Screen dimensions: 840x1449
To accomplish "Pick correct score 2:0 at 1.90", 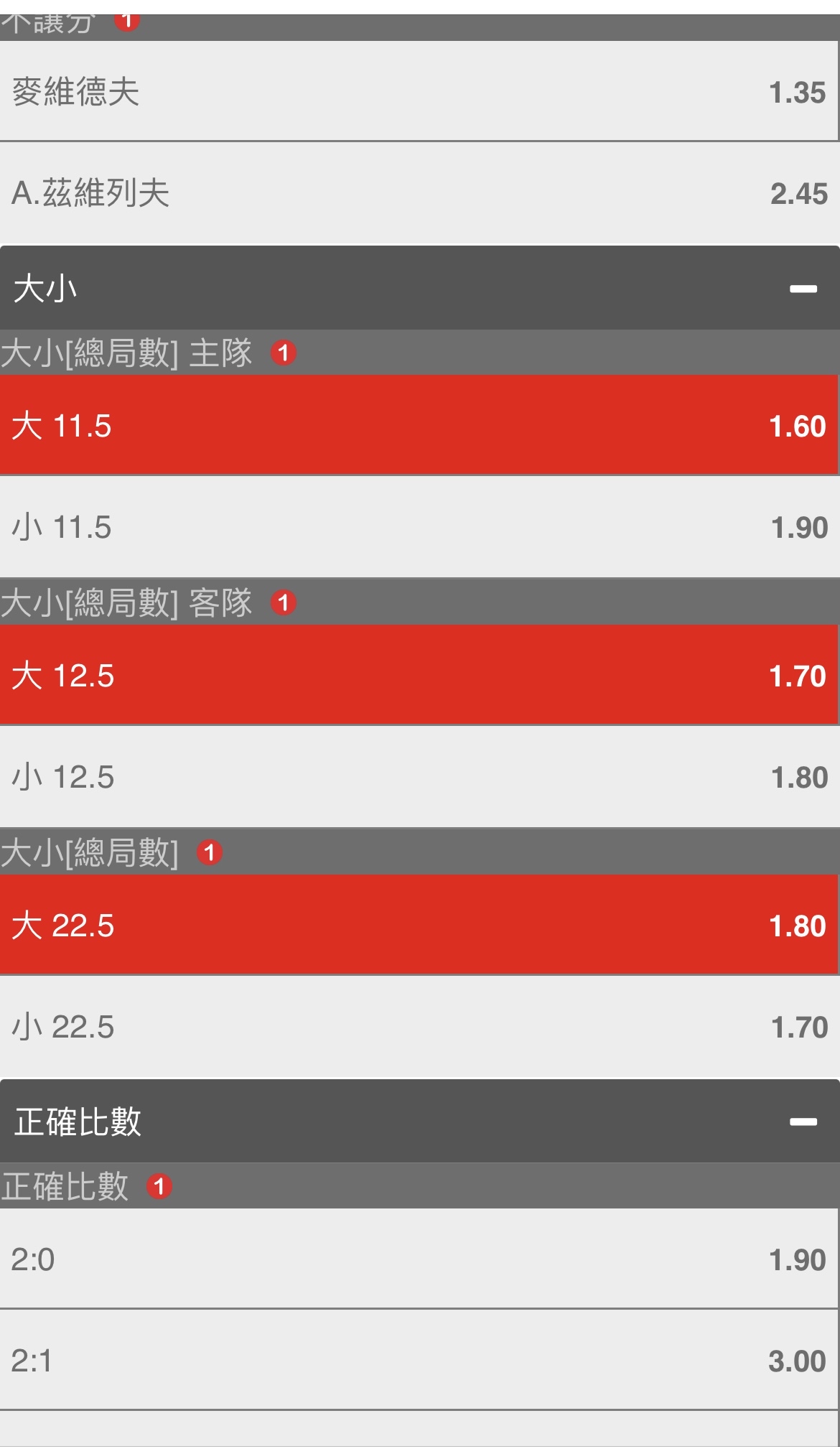I will [x=419, y=1259].
